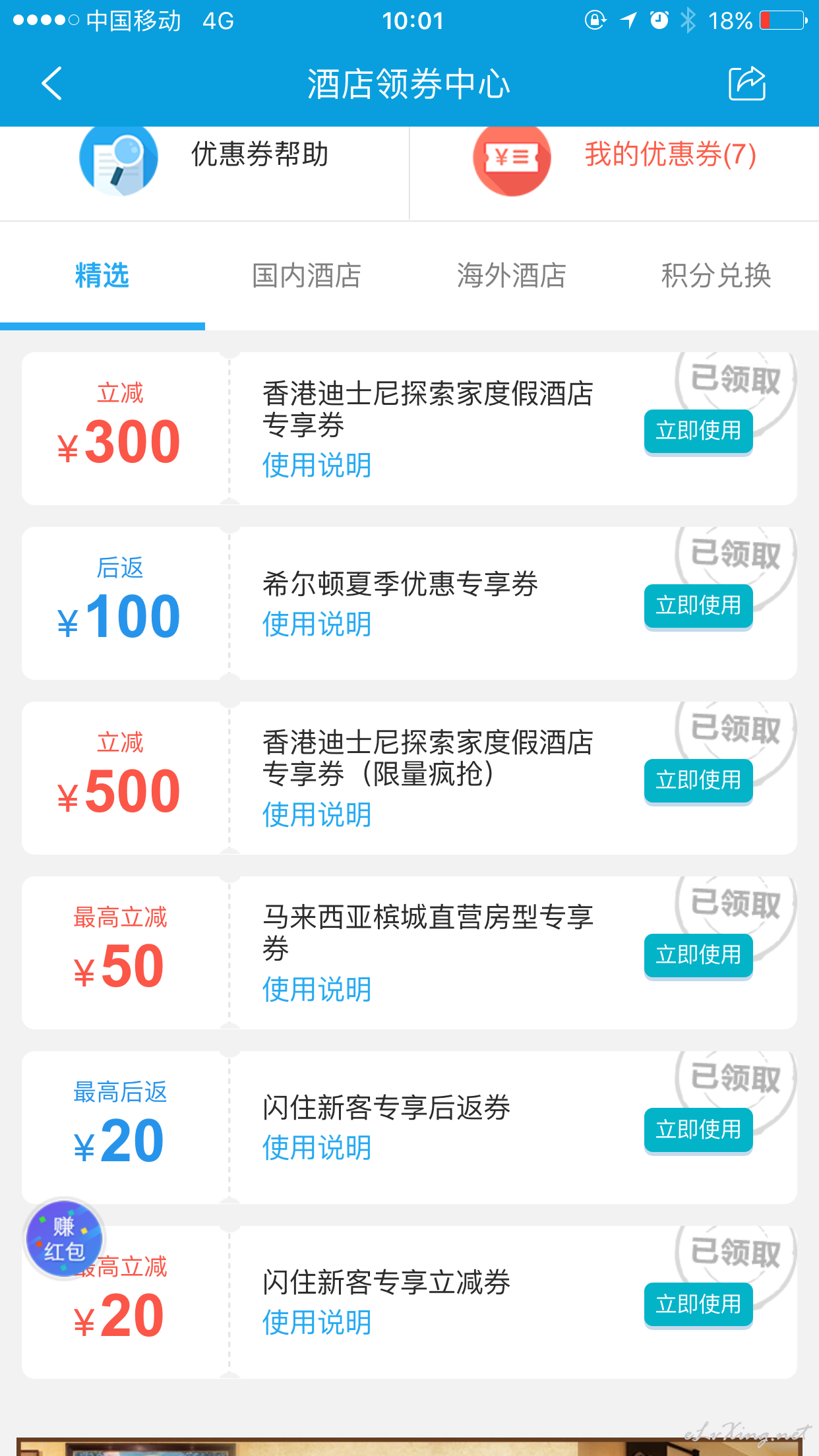Open 使用说明 under 闪住新客专享后返券
The image size is (819, 1456).
tap(317, 1147)
